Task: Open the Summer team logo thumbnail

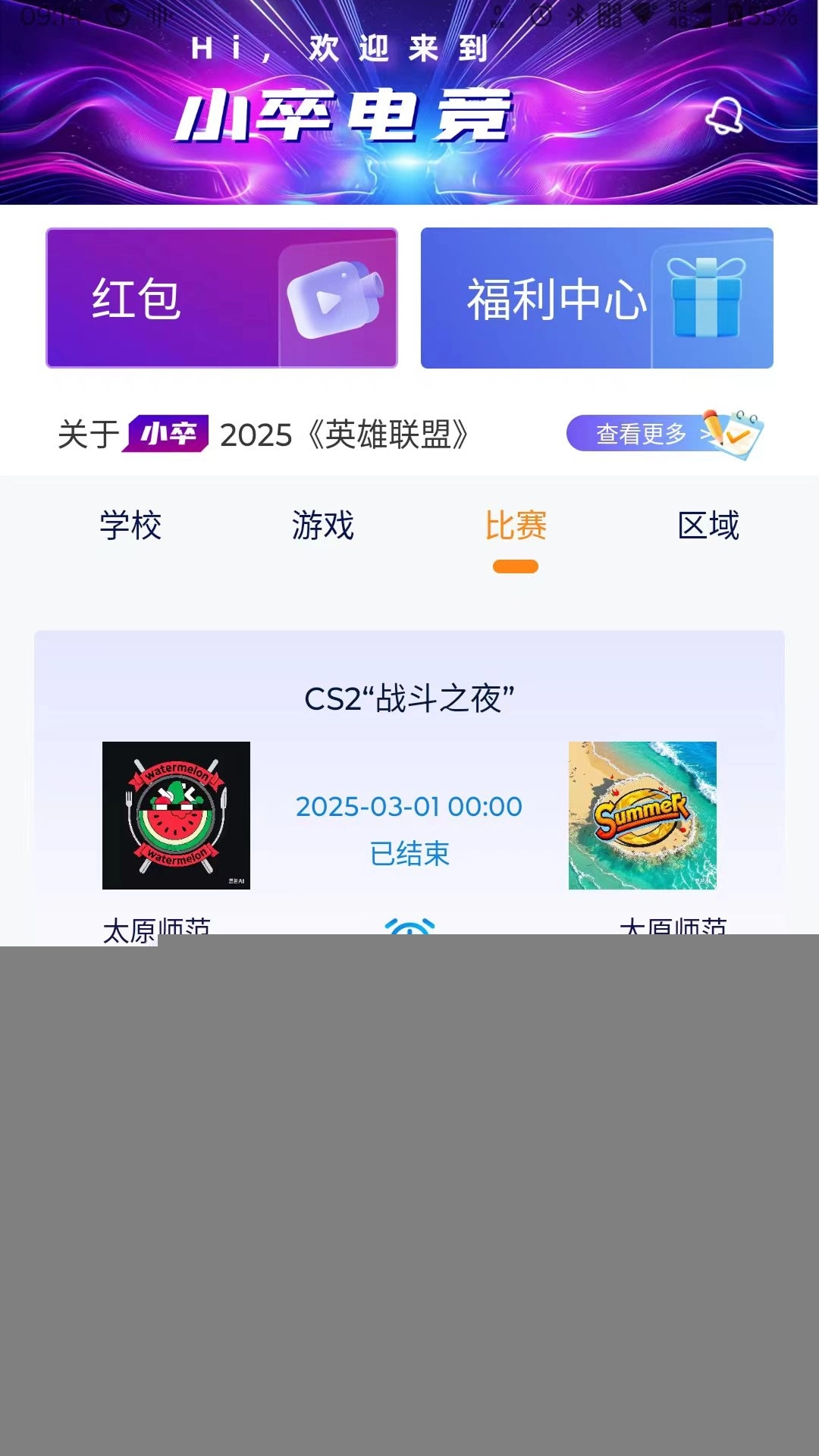Action: [x=643, y=815]
